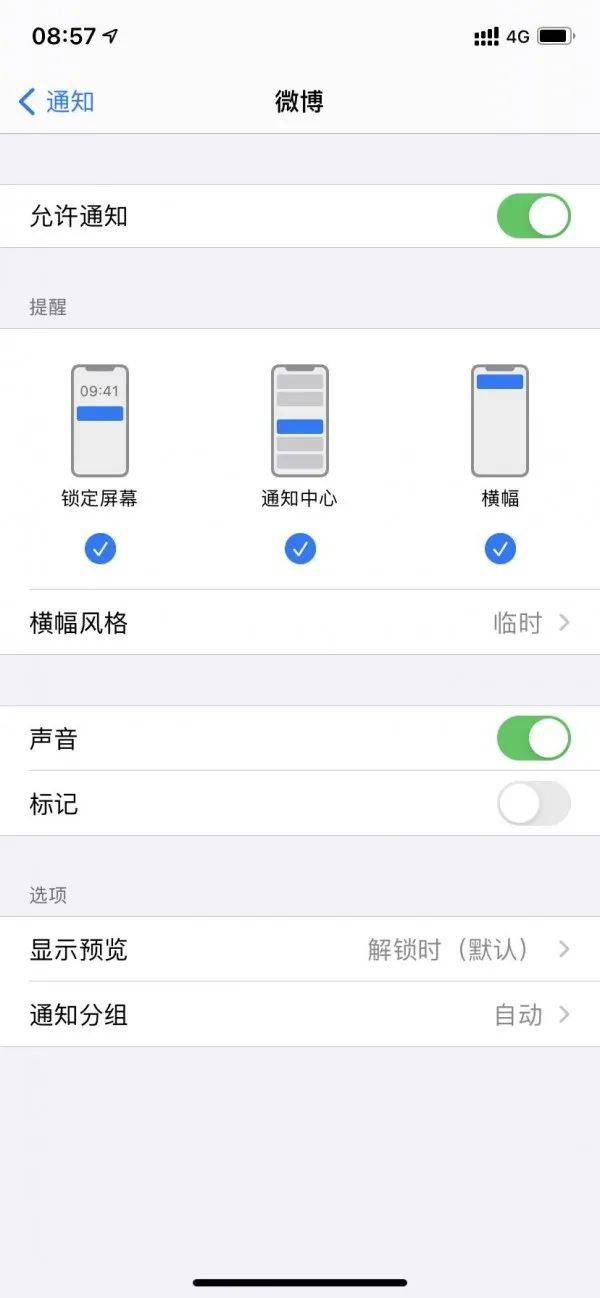Disable the 声音 switch
600x1298 pixels.
pyautogui.click(x=534, y=739)
